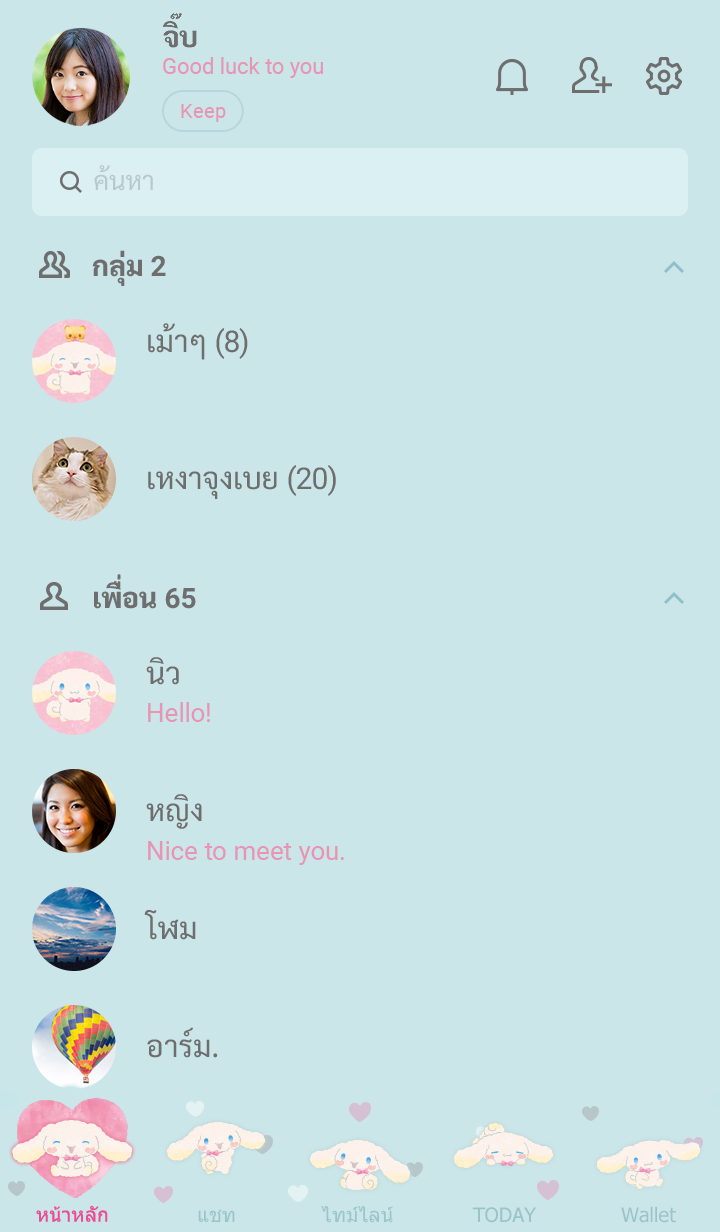Viewport: 720px width, 1232px height.
Task: Switch to the ไทม์ไลน์ tab
Action: pyautogui.click(x=358, y=1165)
